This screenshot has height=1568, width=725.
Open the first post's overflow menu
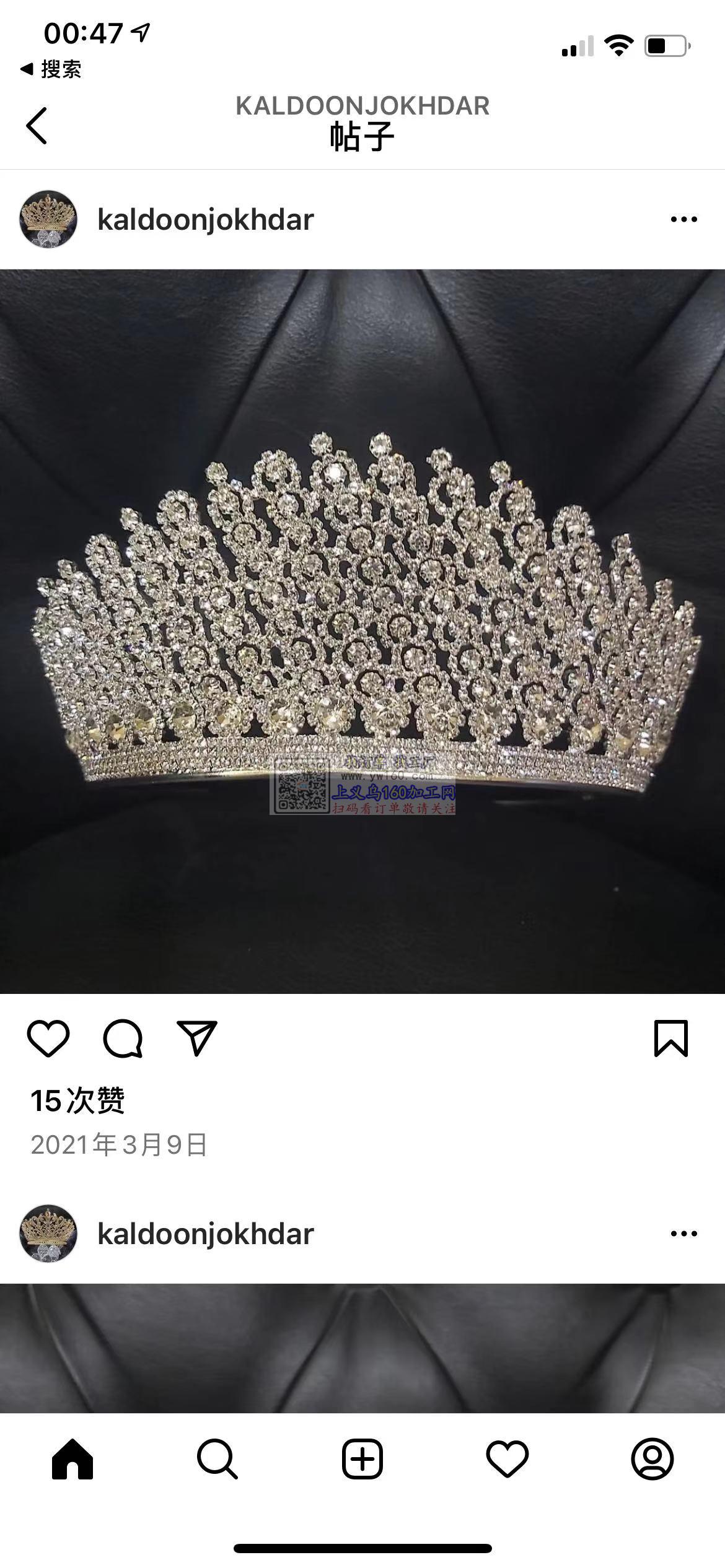[683, 219]
